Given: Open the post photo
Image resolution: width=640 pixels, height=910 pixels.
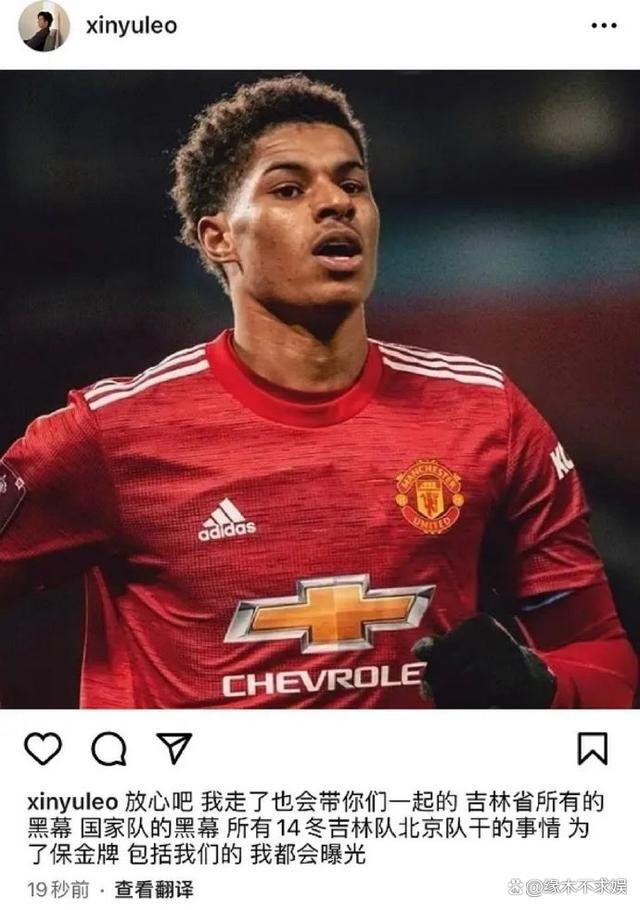Looking at the screenshot, I should 320,390.
